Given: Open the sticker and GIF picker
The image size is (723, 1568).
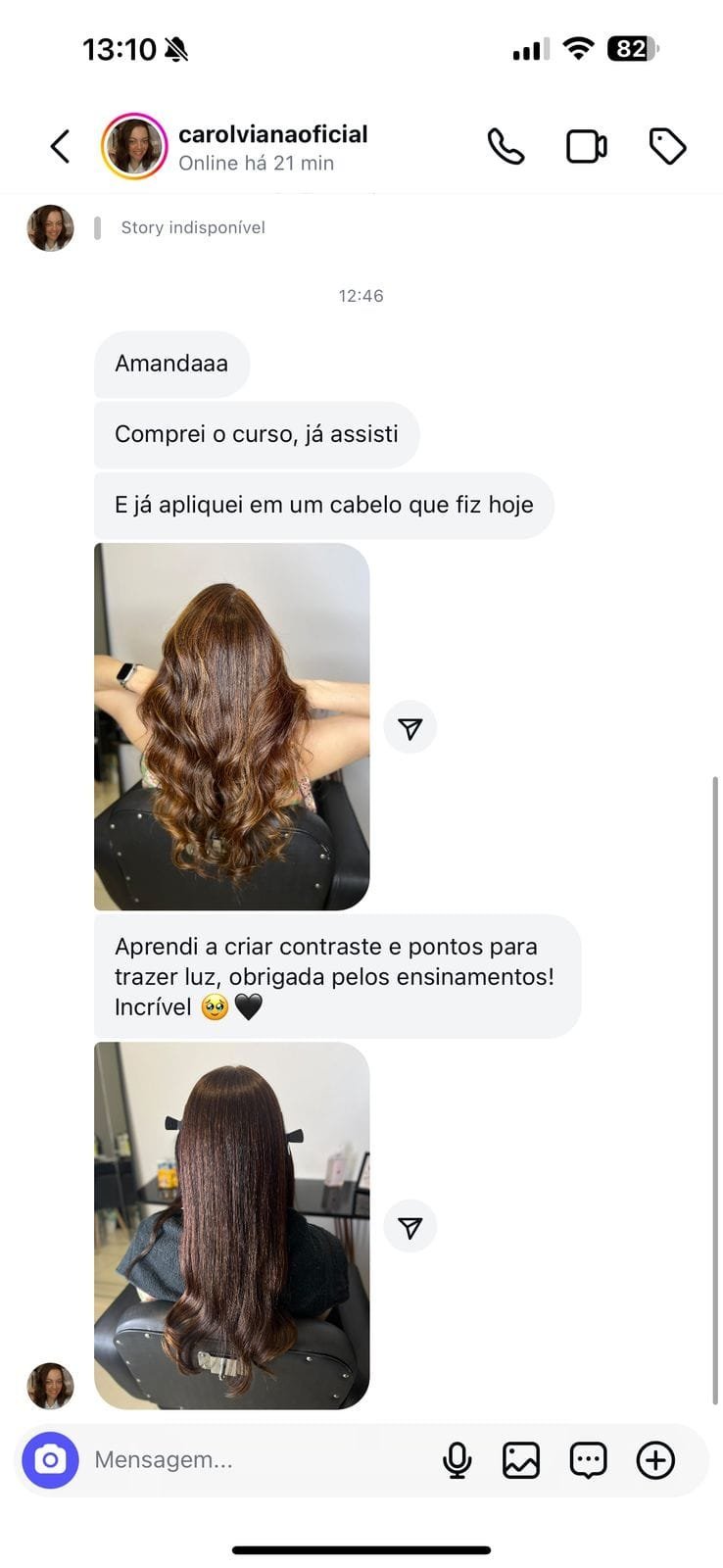Looking at the screenshot, I should pos(588,1460).
